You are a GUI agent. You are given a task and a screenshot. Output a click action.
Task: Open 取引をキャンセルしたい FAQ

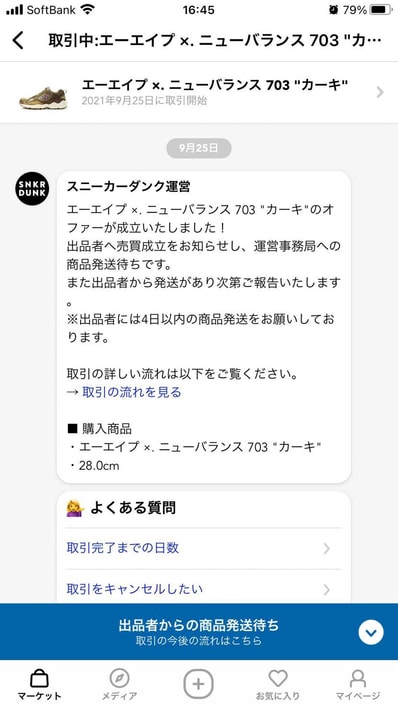click(199, 586)
